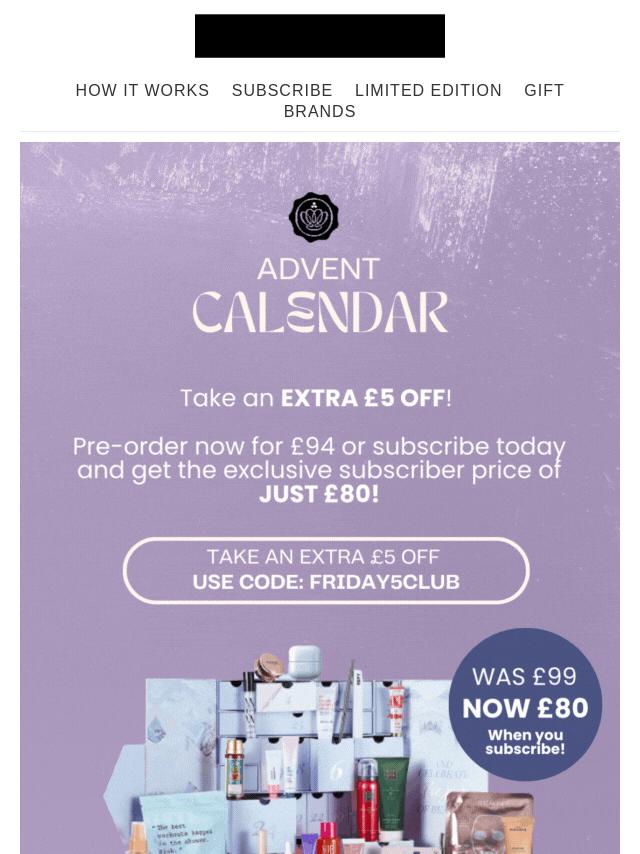The width and height of the screenshot is (640, 854).
Task: Browse the BRANDS page
Action: [x=320, y=112]
